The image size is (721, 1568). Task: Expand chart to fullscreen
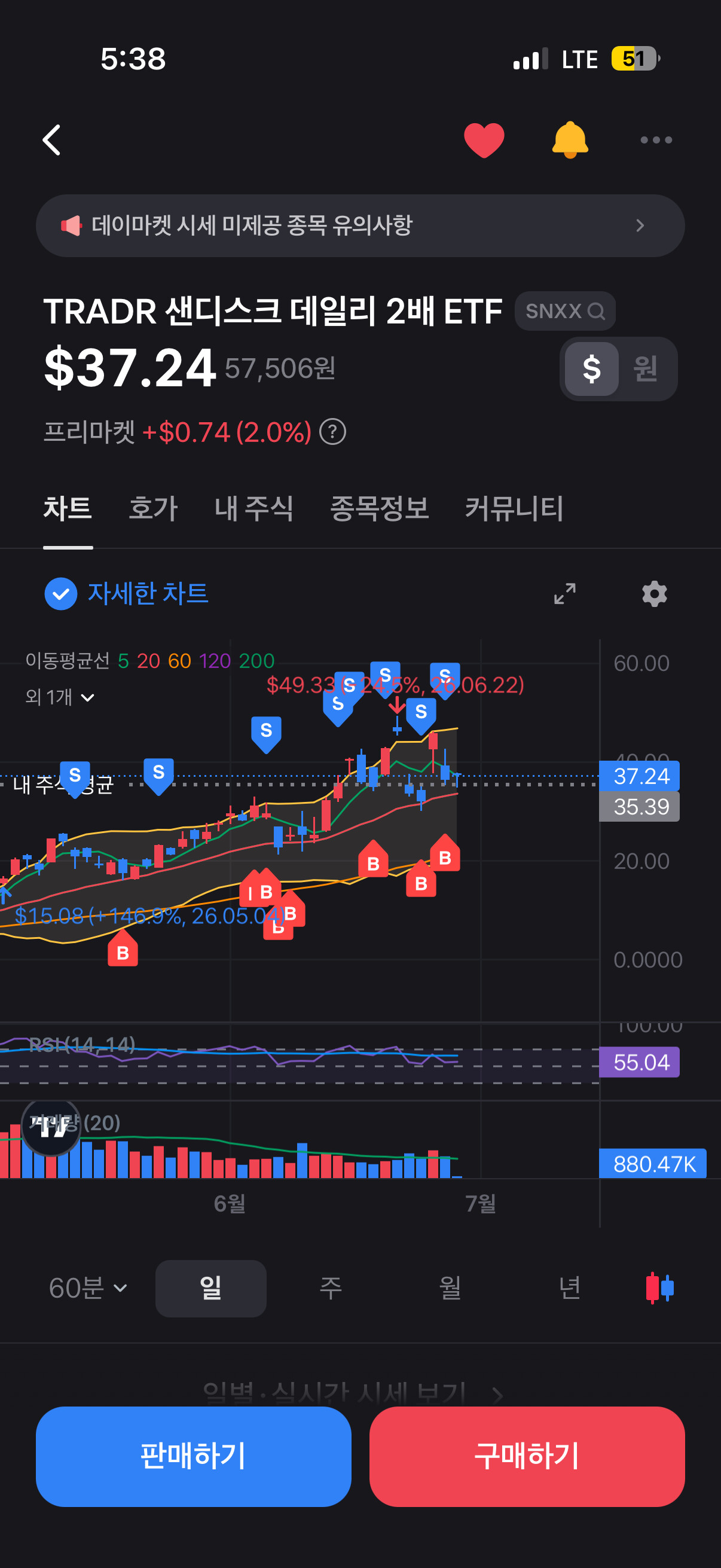(x=564, y=593)
